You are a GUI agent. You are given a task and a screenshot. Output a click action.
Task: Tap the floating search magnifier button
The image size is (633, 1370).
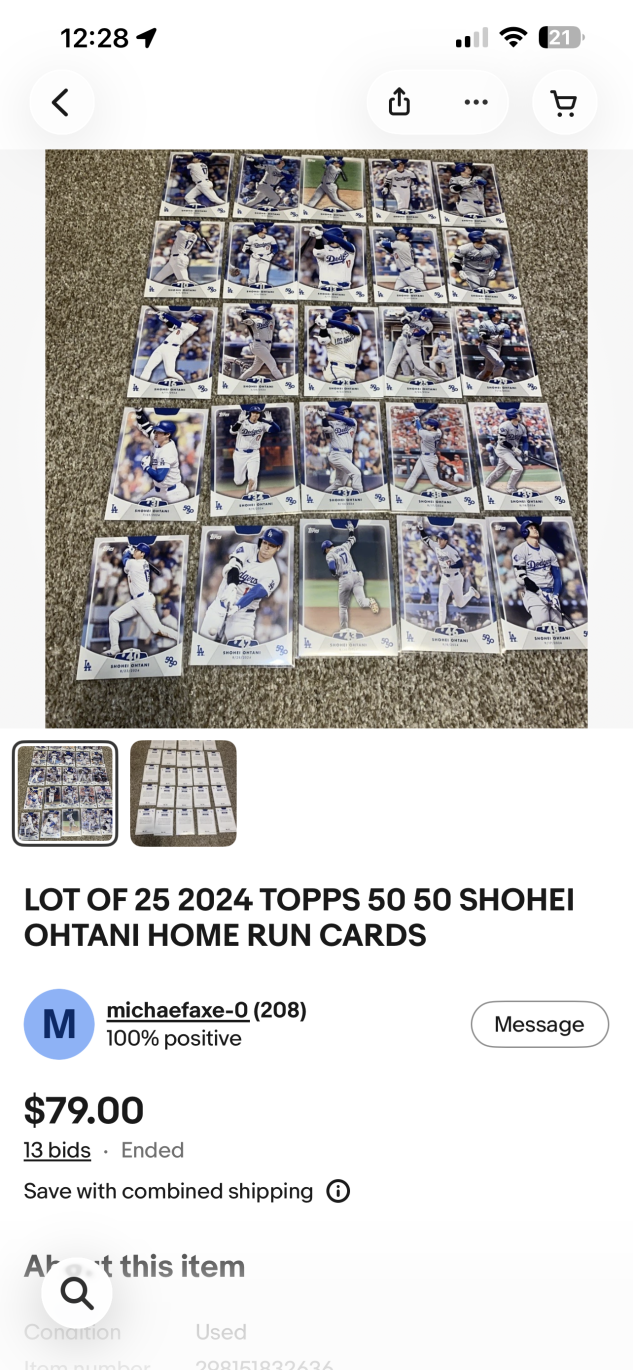(x=77, y=1294)
